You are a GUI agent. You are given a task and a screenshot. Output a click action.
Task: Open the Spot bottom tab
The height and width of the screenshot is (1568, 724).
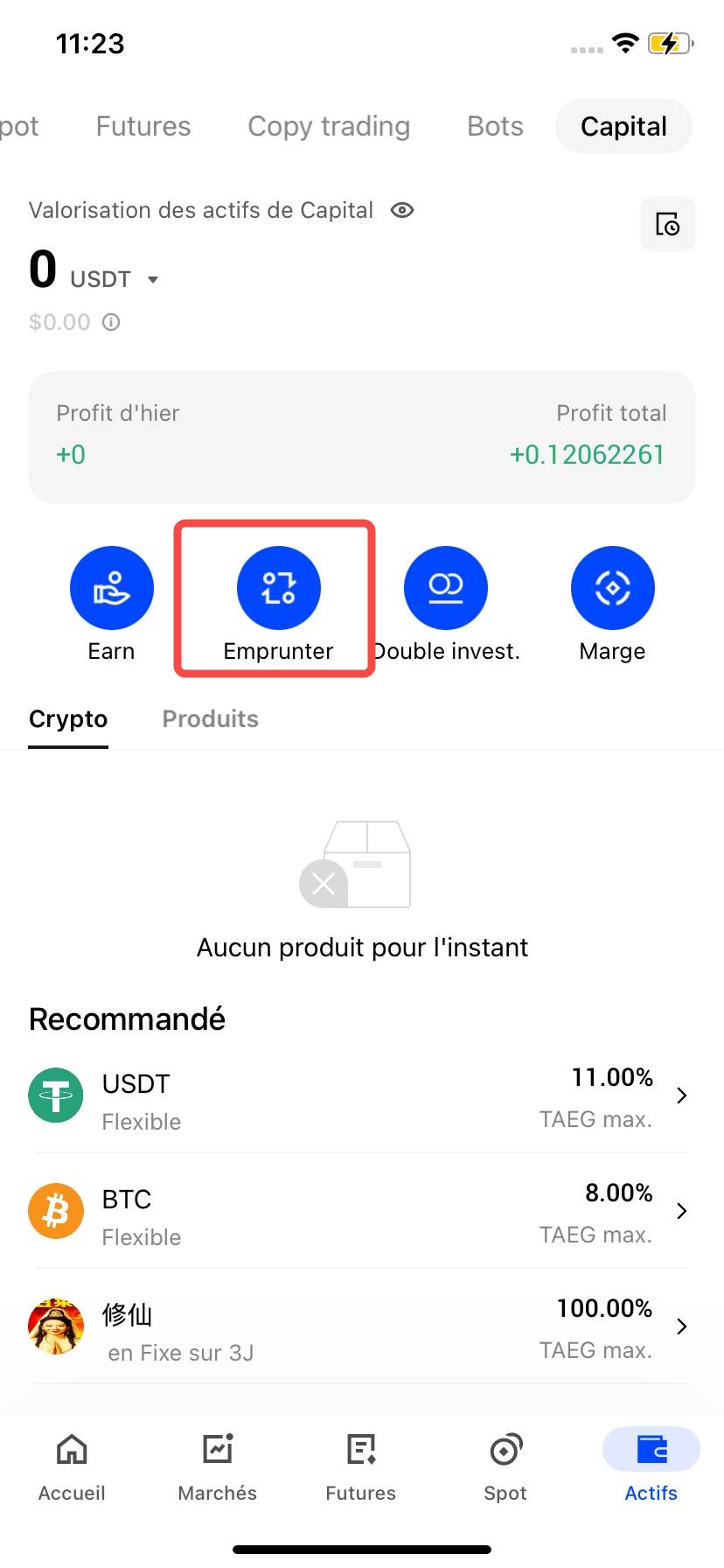(505, 1464)
